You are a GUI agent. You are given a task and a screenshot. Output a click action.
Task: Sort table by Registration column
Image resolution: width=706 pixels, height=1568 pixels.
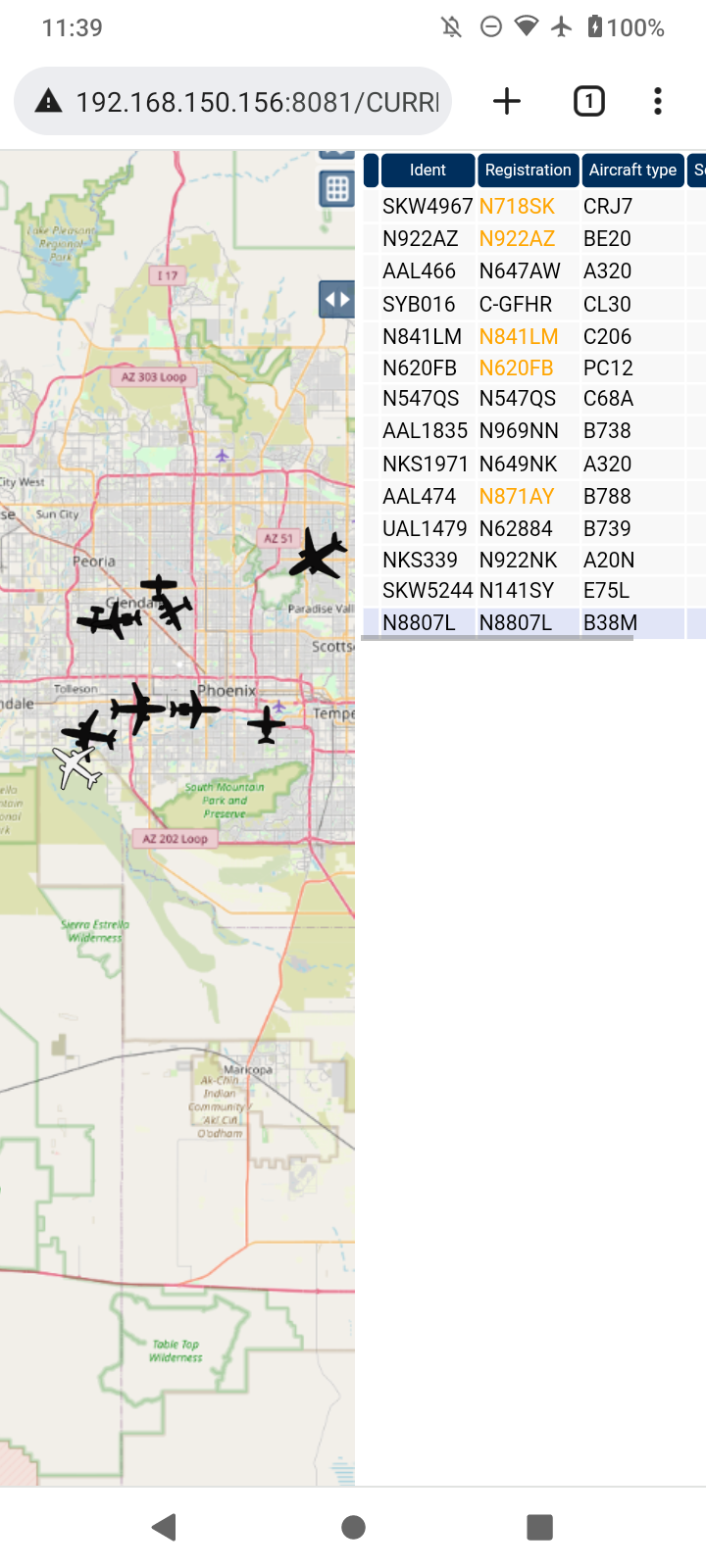point(528,171)
